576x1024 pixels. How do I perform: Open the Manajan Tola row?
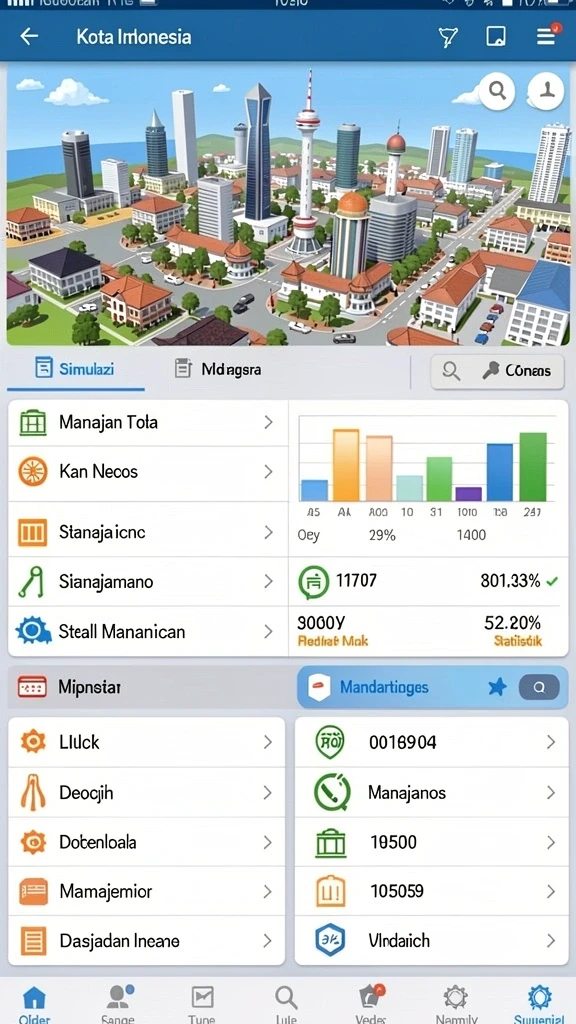tap(148, 423)
